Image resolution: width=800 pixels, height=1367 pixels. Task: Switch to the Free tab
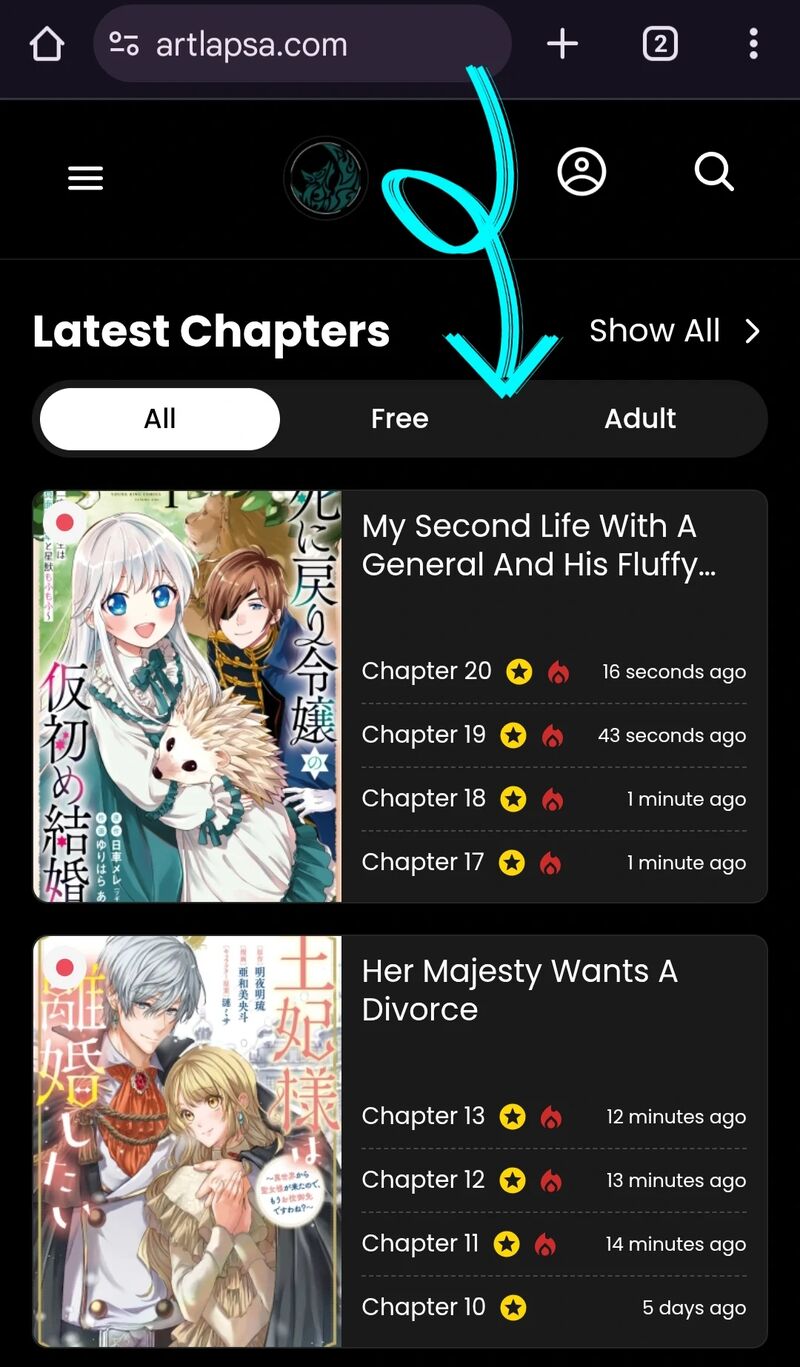[x=399, y=419]
